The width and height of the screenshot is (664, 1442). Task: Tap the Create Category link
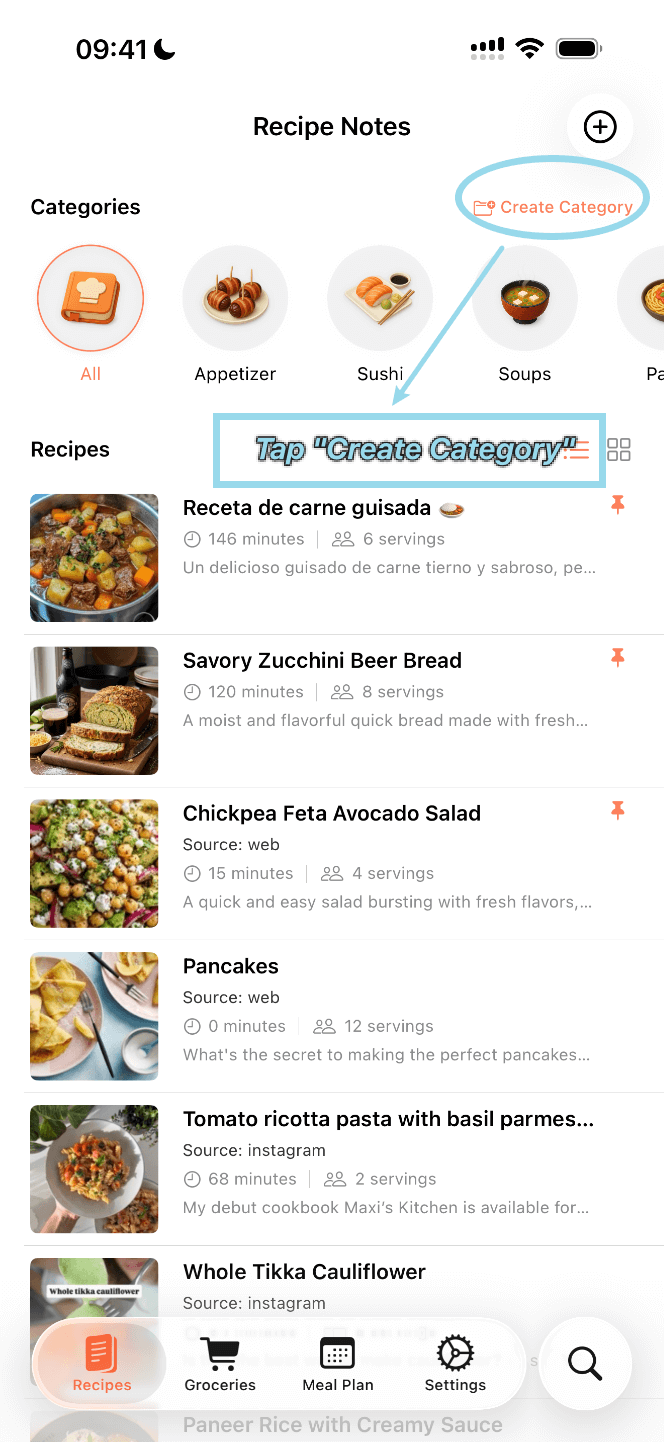pos(555,207)
